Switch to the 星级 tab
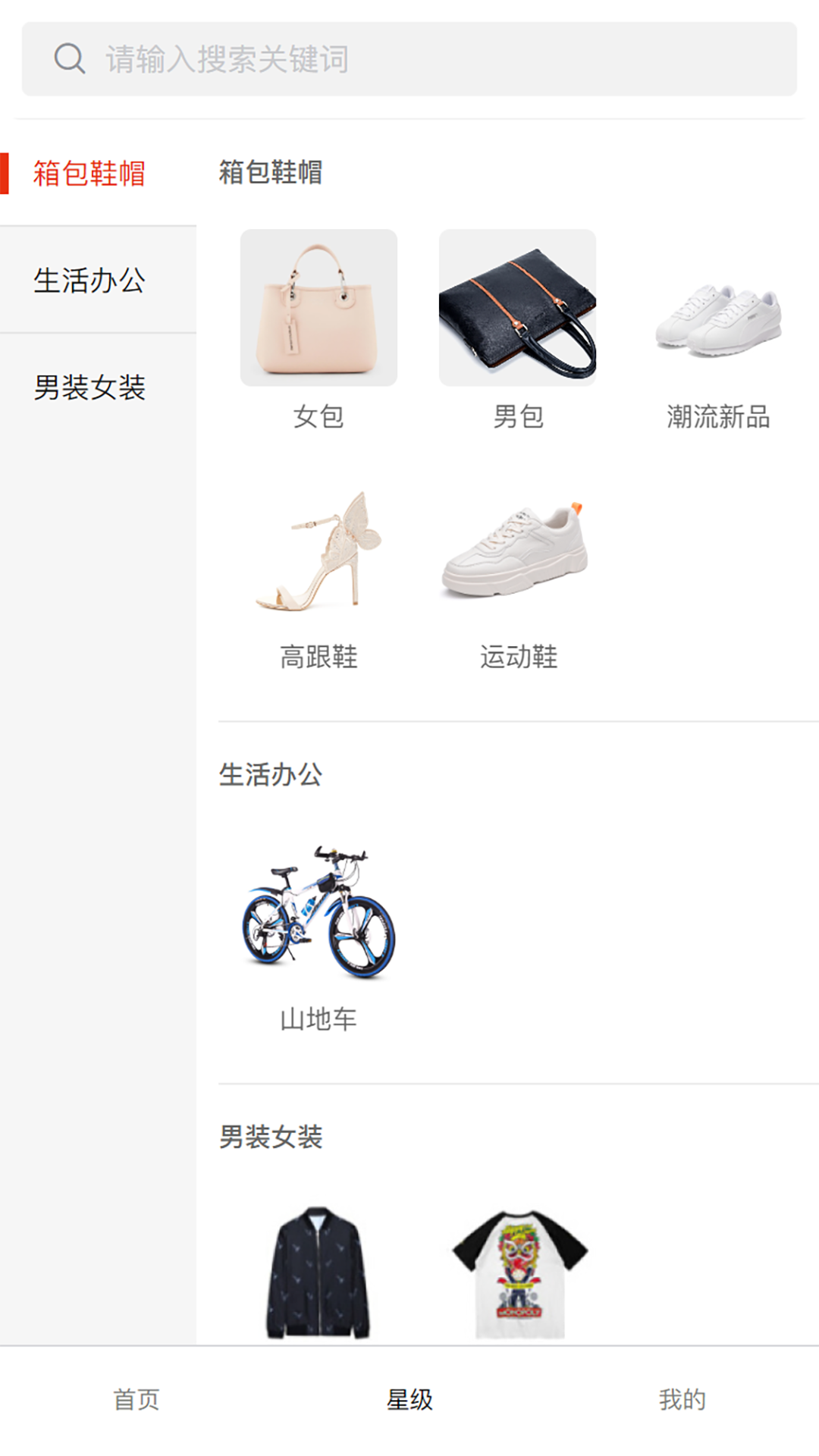The width and height of the screenshot is (819, 1456). [409, 1399]
